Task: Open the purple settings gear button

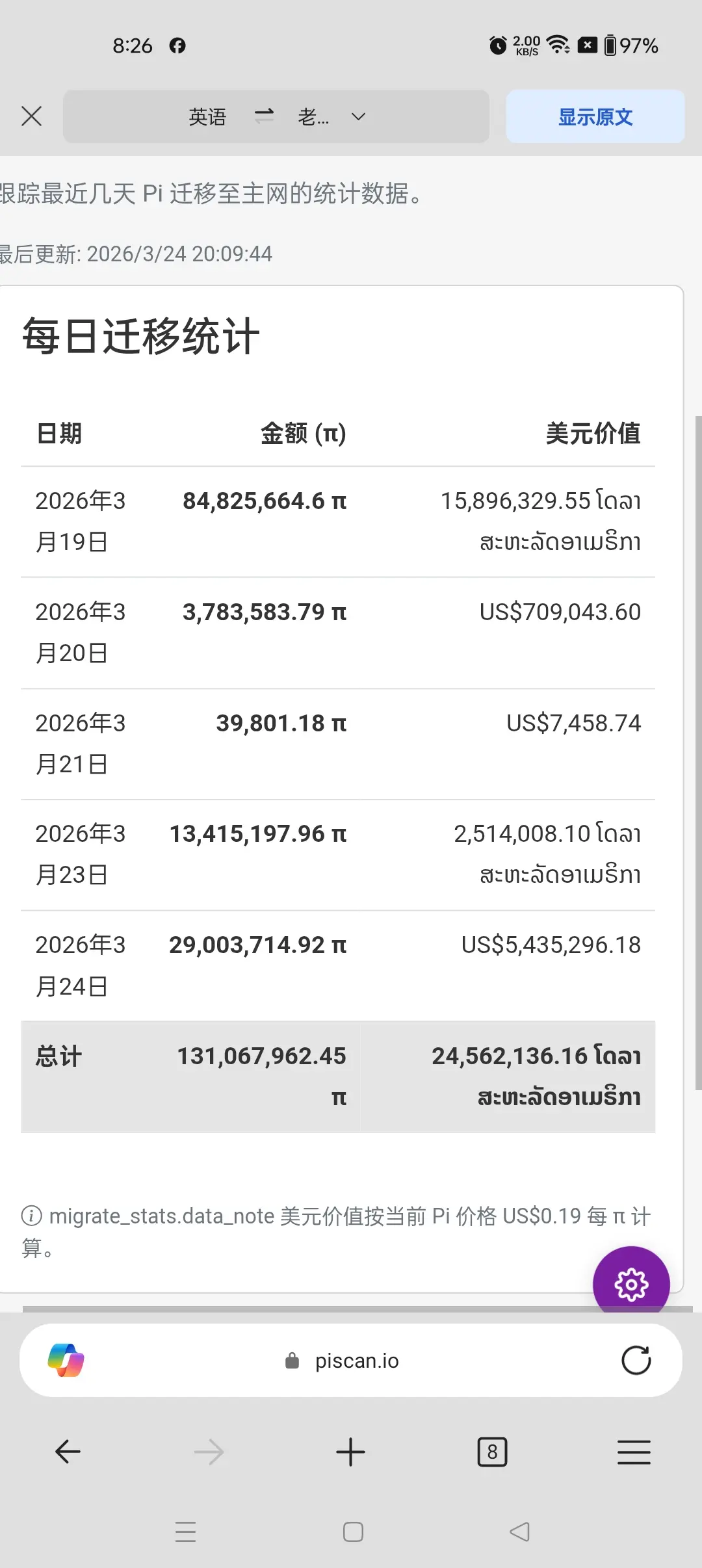Action: tap(630, 1284)
